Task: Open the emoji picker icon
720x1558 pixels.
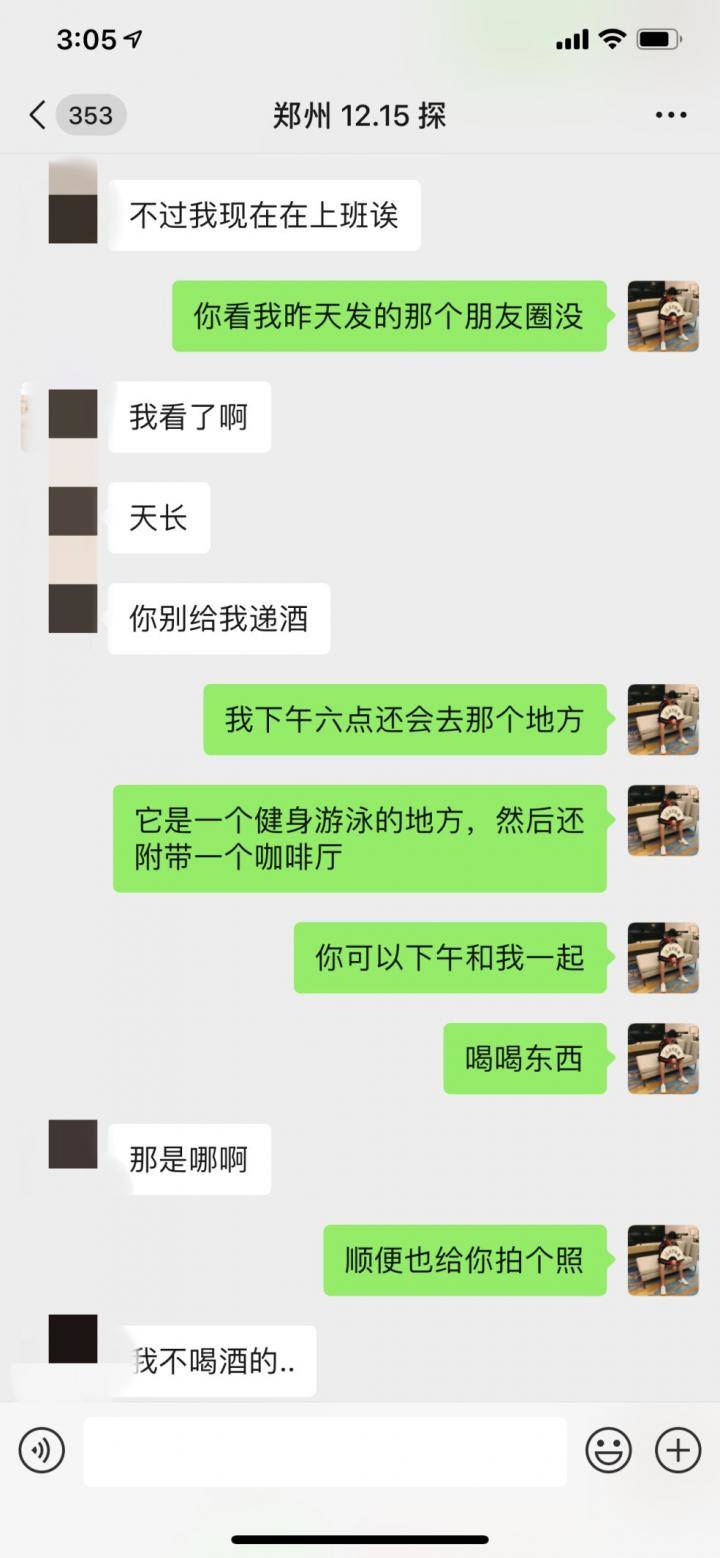Action: [x=609, y=1449]
